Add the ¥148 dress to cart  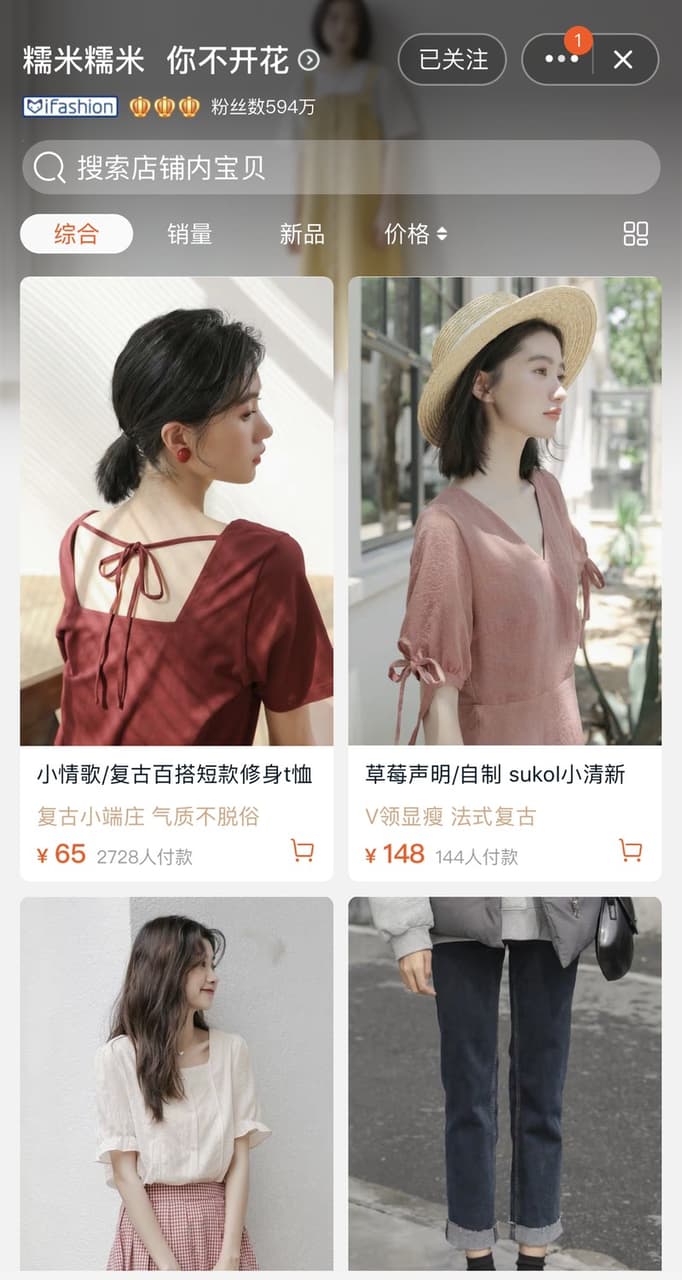630,851
